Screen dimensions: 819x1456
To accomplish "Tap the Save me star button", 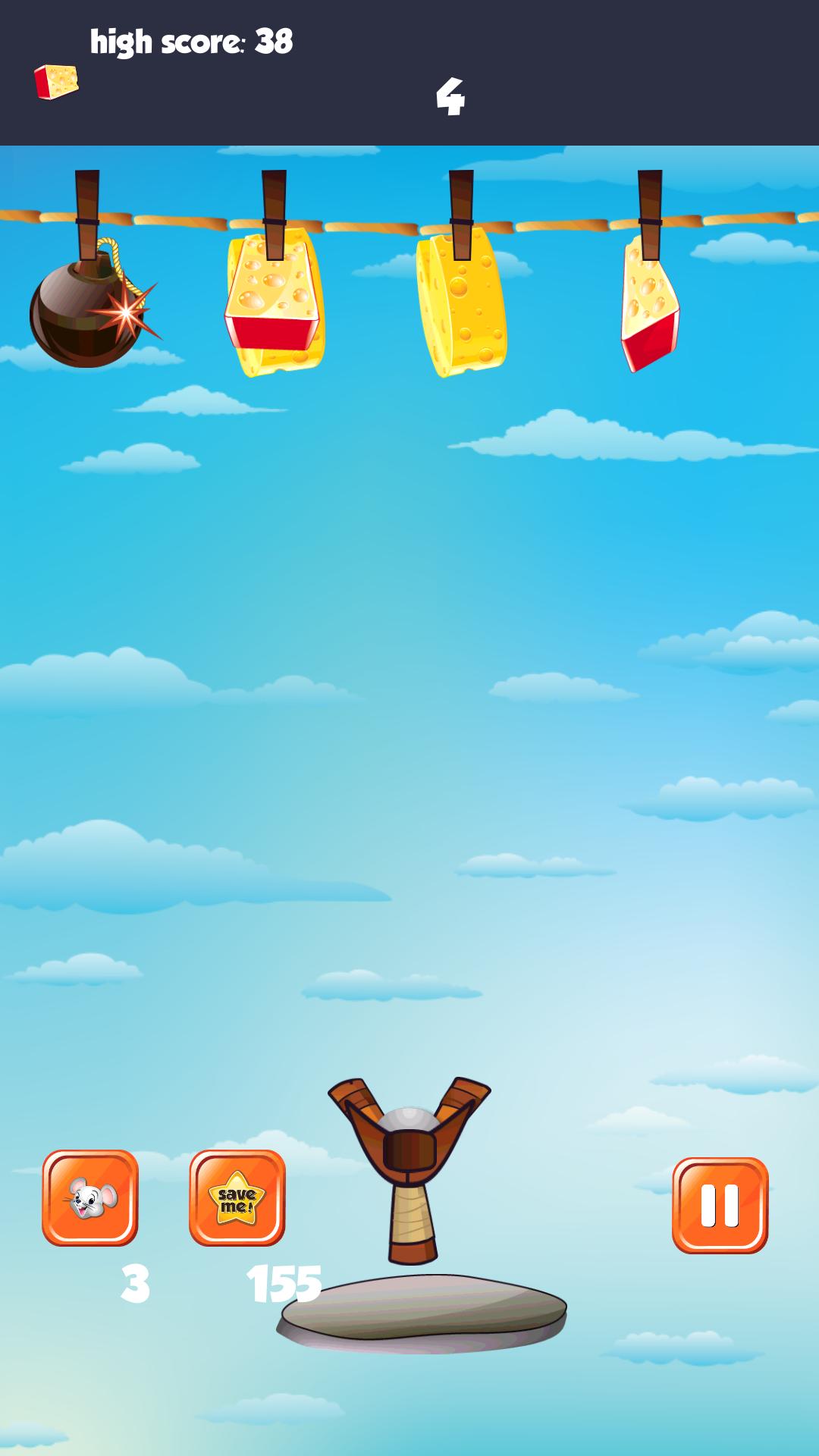I will click(237, 1197).
